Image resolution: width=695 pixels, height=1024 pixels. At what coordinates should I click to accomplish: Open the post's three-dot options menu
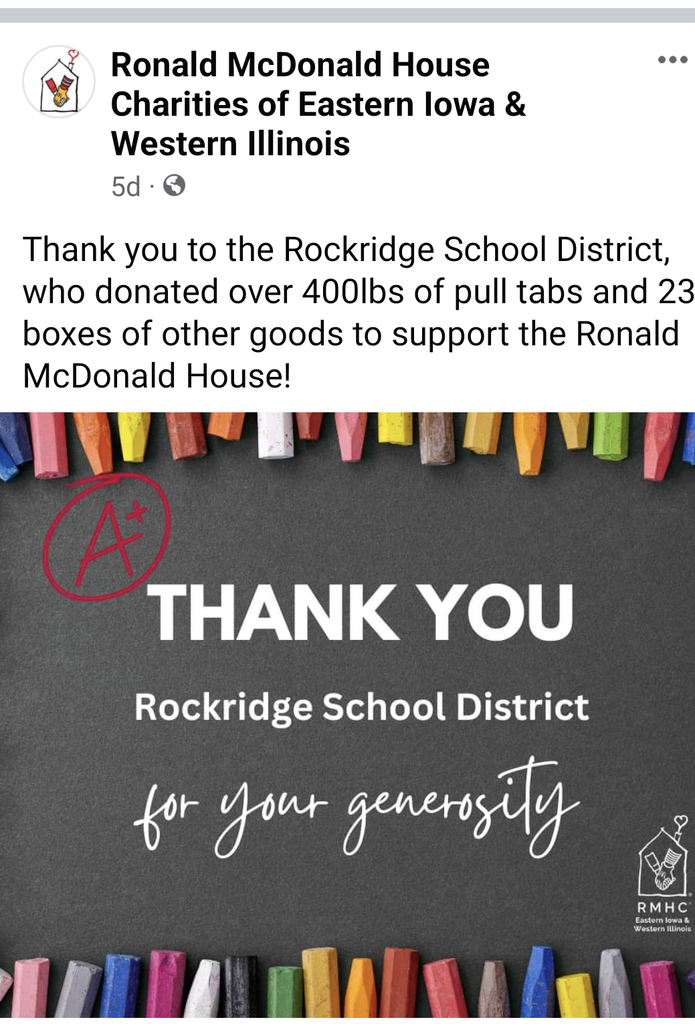672,60
